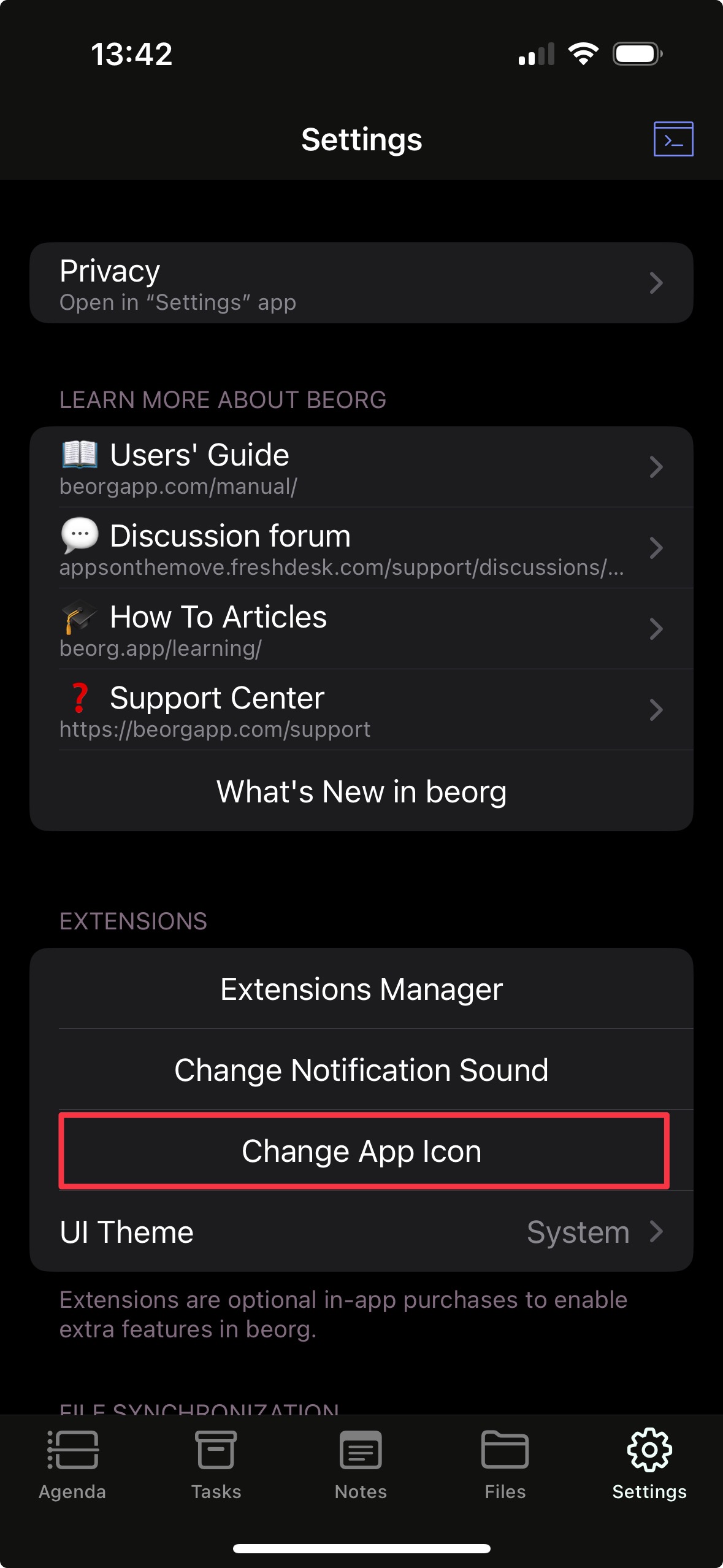The height and width of the screenshot is (1568, 723).
Task: Tap Change App Icon
Action: [x=361, y=1151]
